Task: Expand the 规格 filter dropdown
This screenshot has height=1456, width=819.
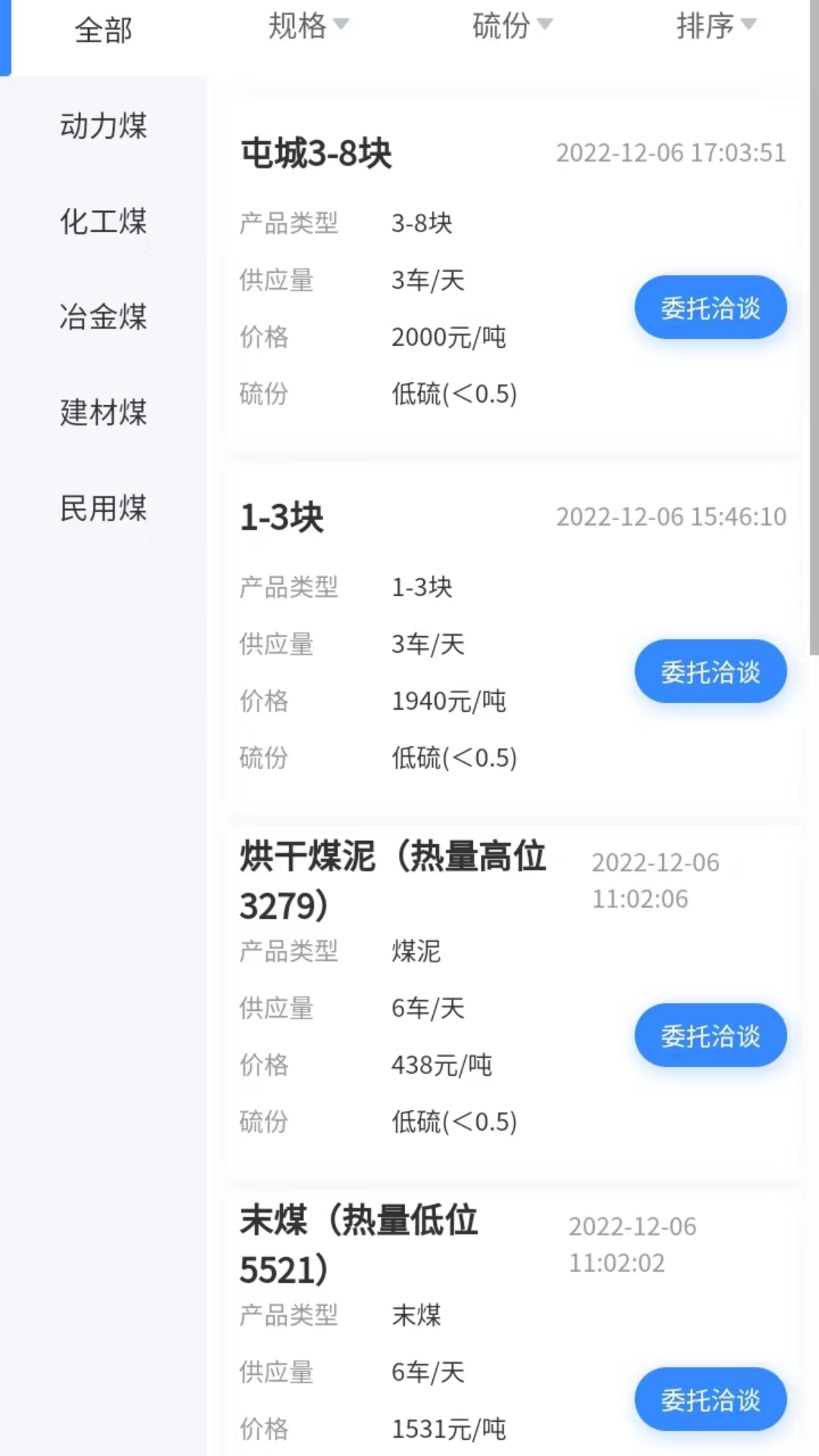Action: (x=308, y=27)
